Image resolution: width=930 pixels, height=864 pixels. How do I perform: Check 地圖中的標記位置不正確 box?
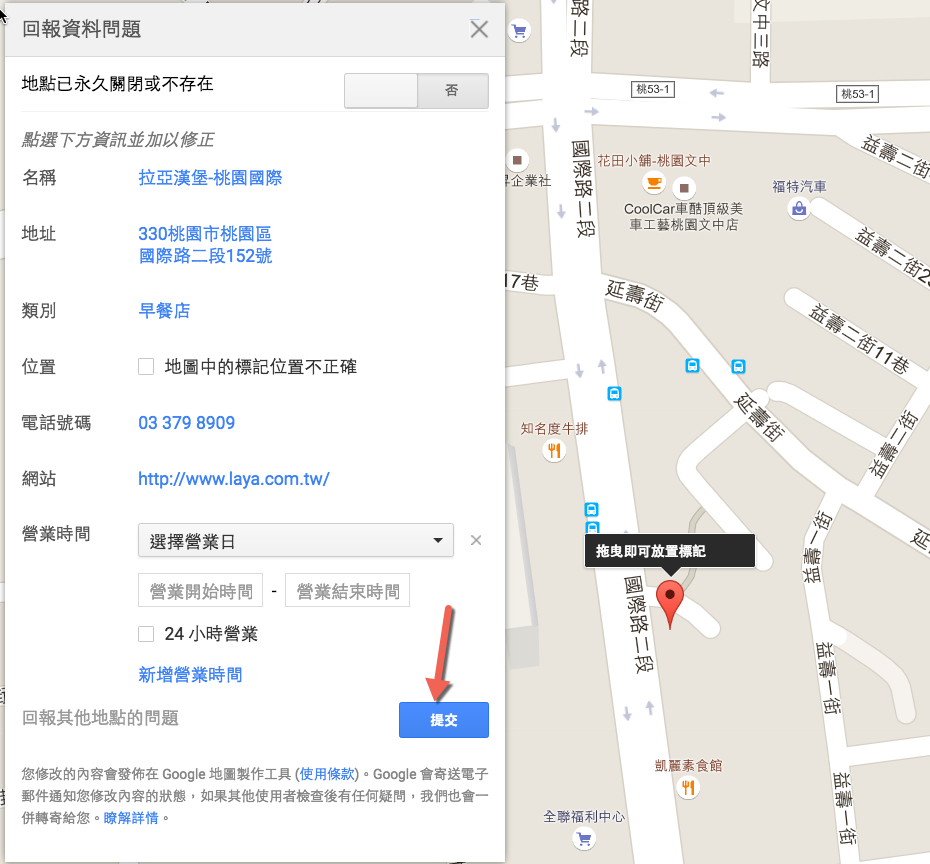146,367
